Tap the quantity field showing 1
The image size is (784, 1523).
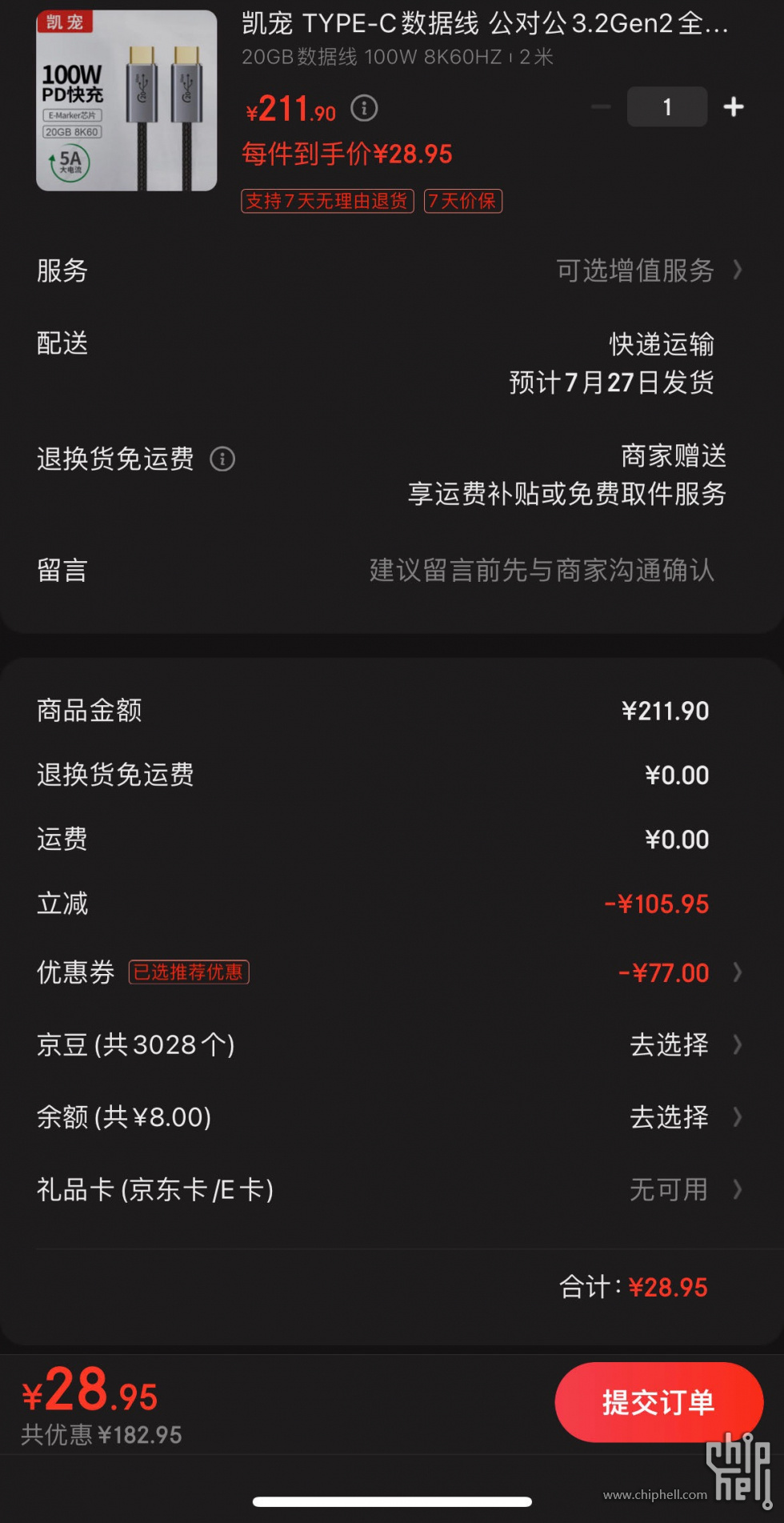click(667, 107)
